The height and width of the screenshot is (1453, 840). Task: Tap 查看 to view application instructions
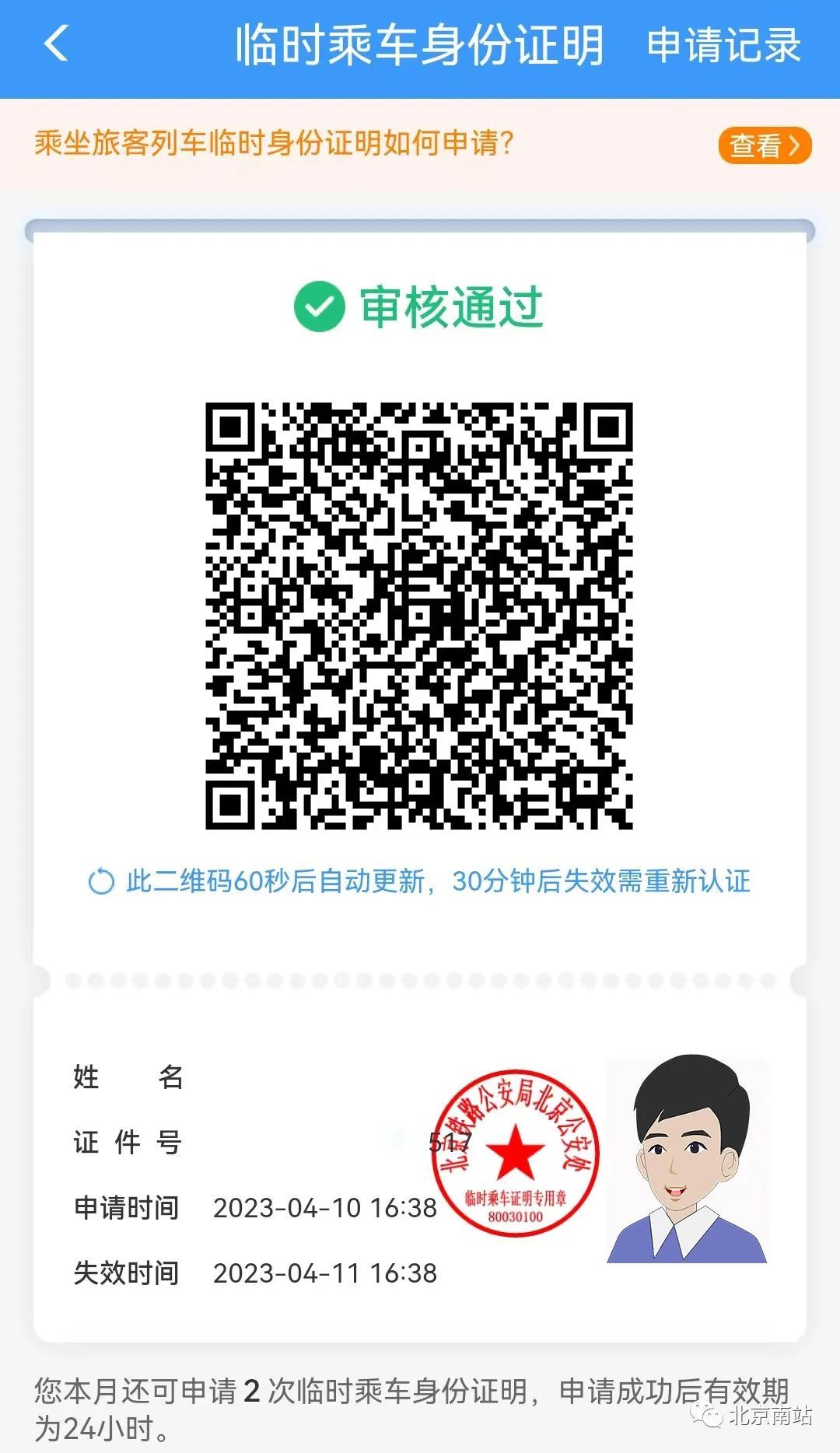pos(764,145)
